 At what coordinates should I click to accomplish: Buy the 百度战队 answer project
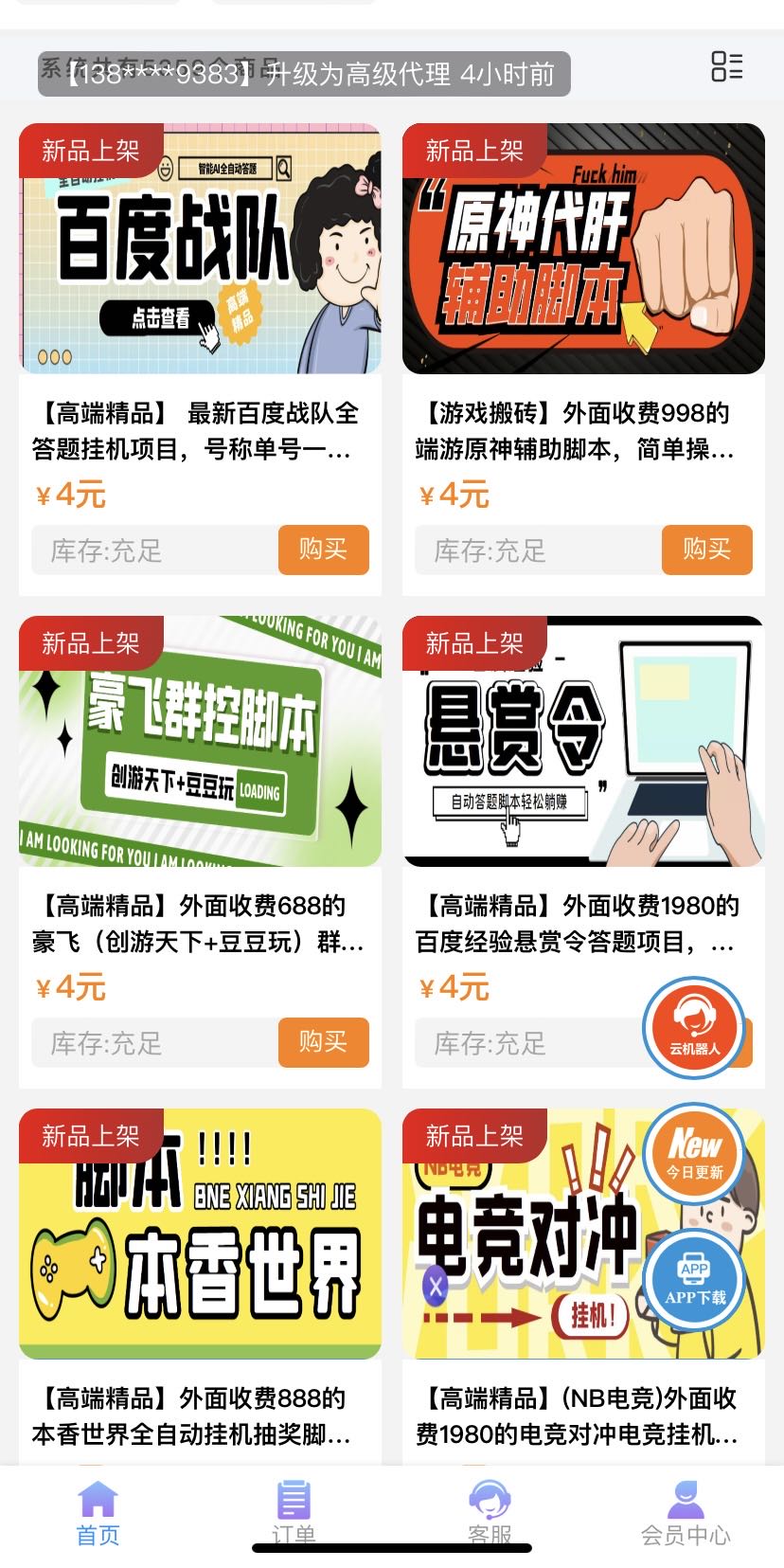(323, 550)
